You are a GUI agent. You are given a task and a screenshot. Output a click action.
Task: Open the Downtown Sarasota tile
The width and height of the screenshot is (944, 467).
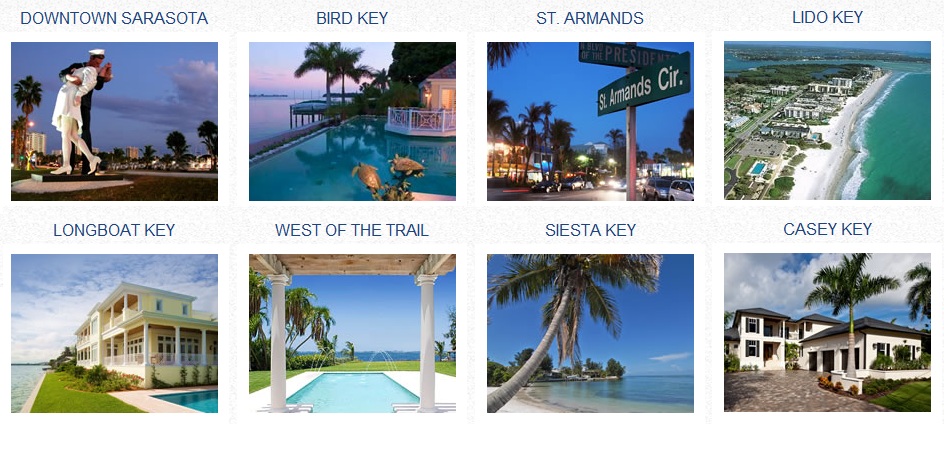click(114, 121)
